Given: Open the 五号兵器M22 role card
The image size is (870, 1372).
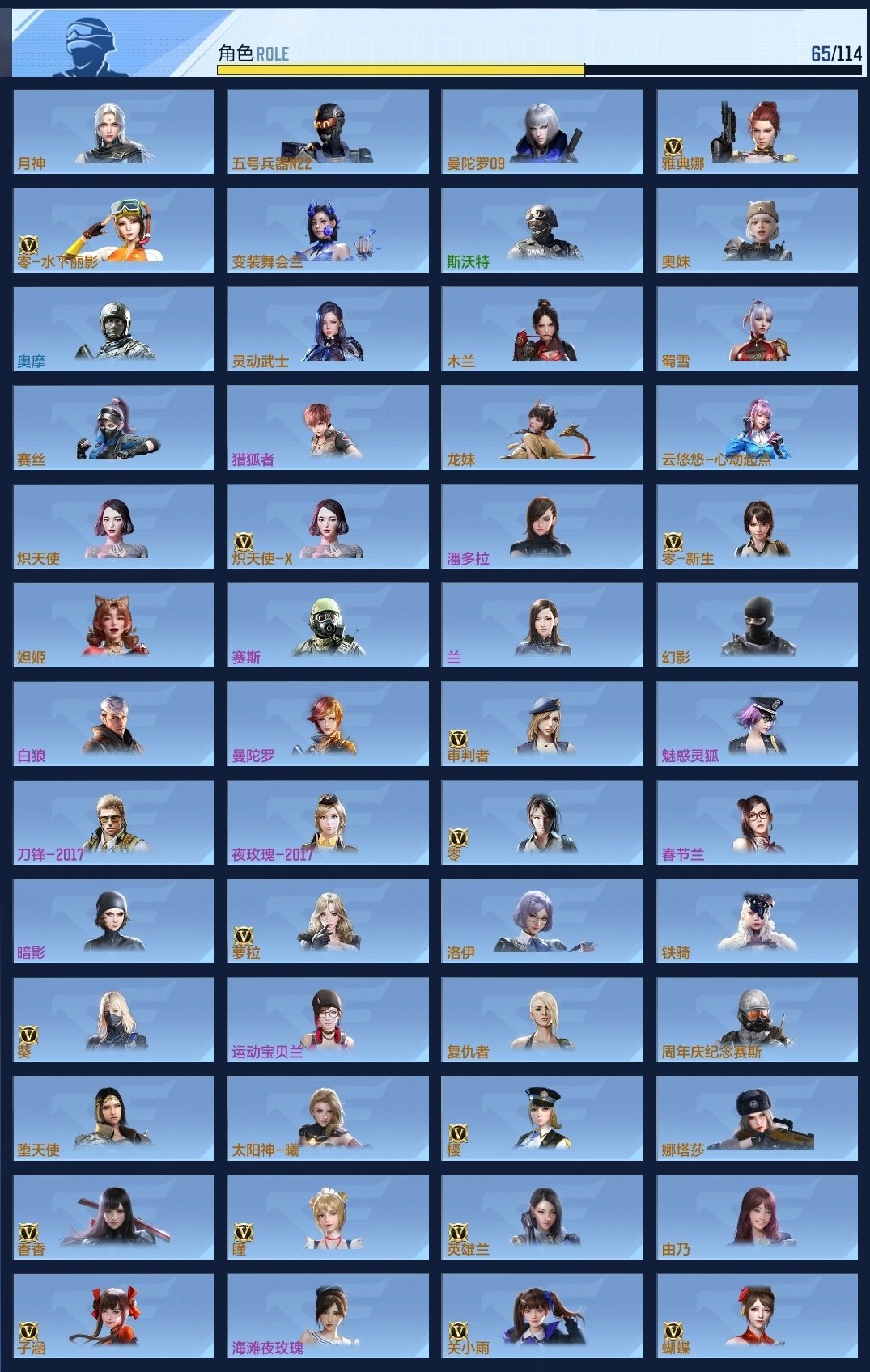Looking at the screenshot, I should [328, 131].
